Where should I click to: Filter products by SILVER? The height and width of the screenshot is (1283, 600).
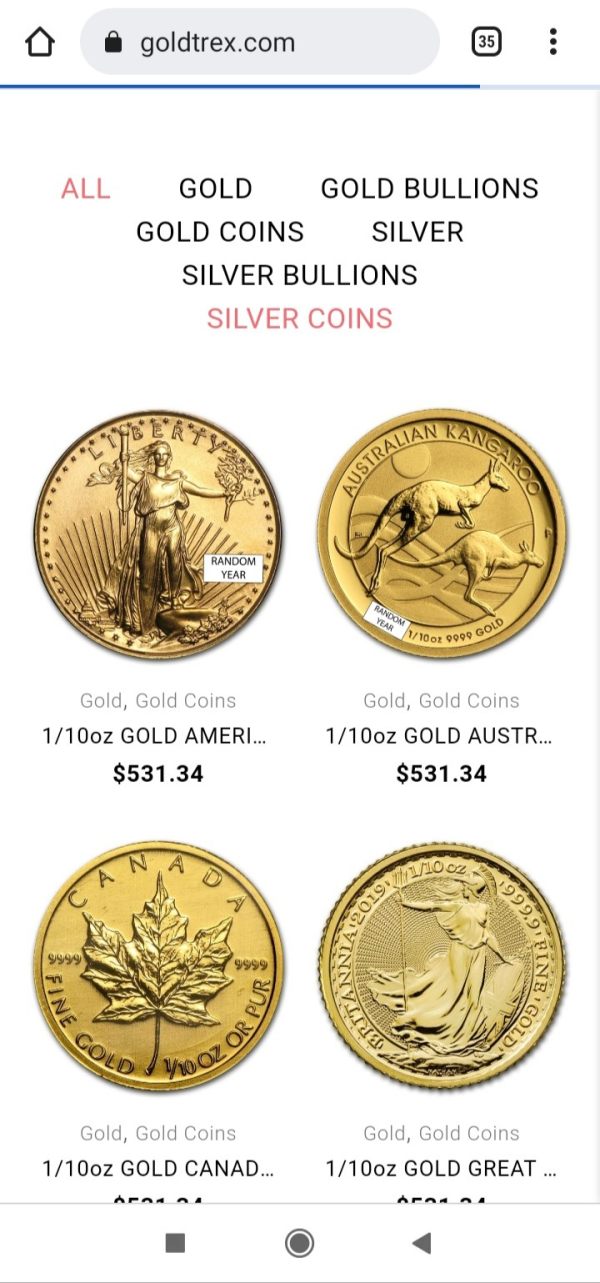[418, 232]
